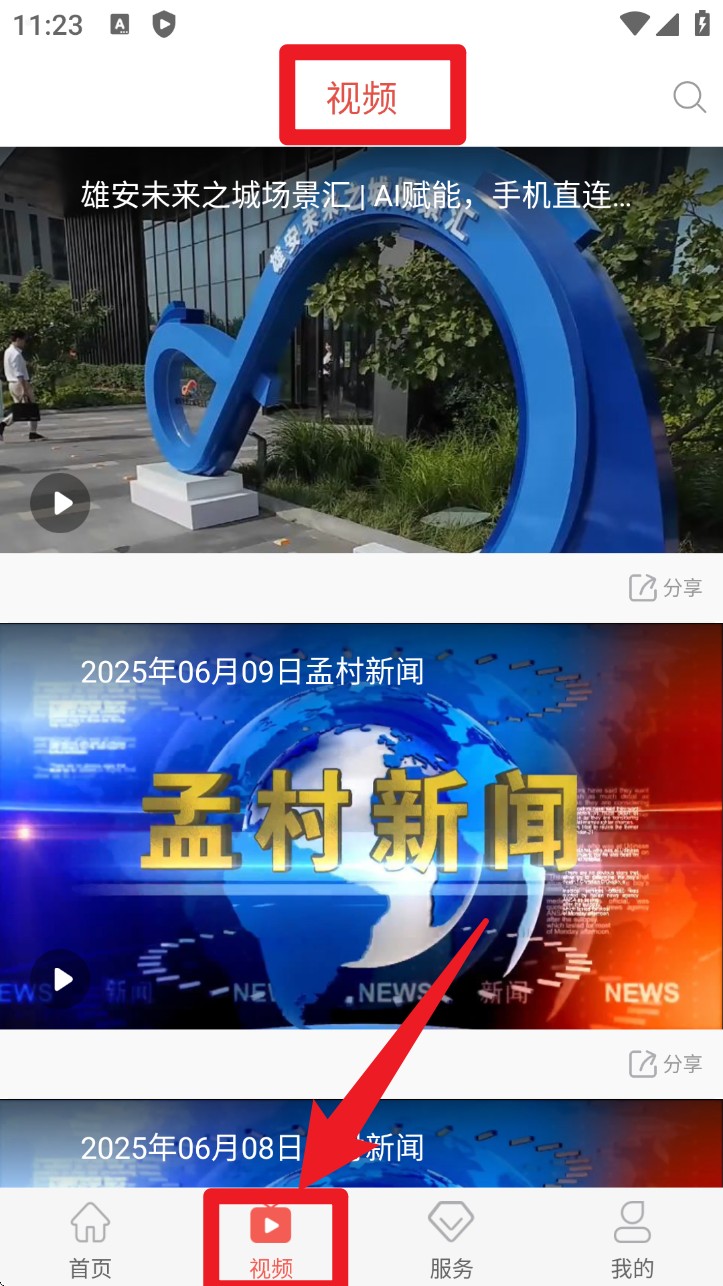Share the 雄安未来之城场景汇 video
The width and height of the screenshot is (723, 1286).
tap(665, 588)
